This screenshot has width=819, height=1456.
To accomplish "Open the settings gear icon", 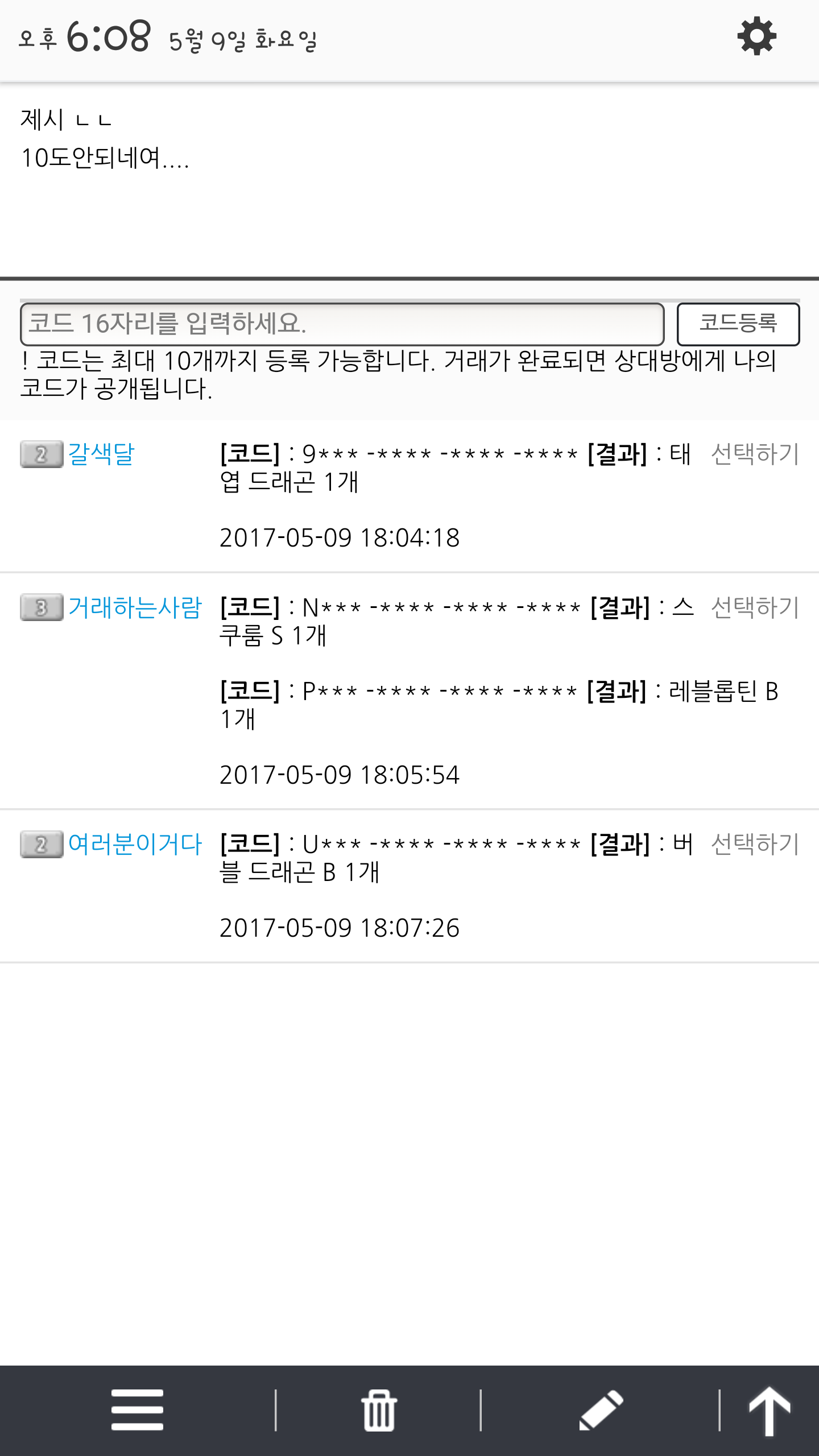I will pos(756,37).
